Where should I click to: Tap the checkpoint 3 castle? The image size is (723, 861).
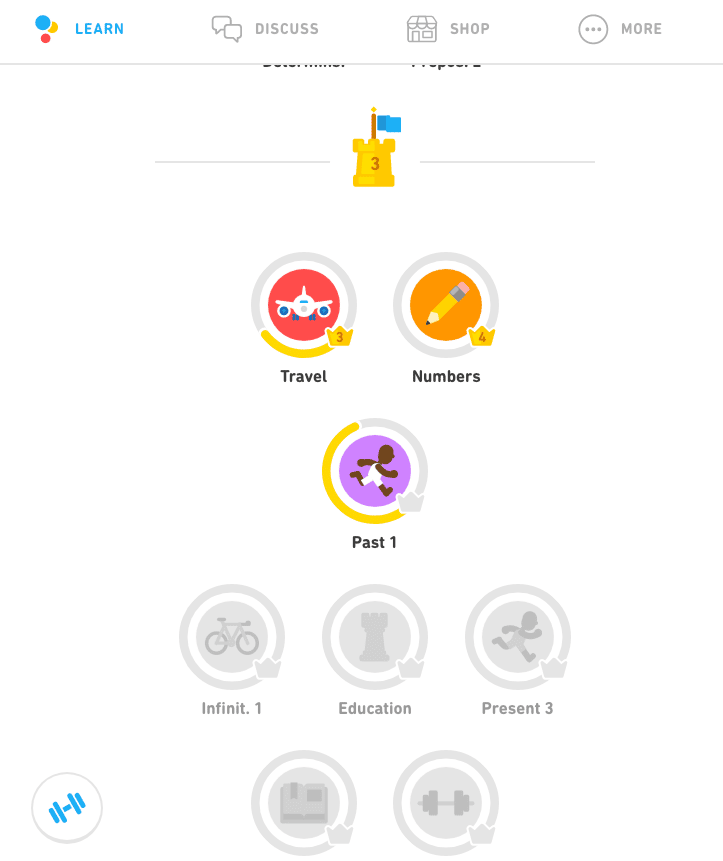click(x=375, y=156)
